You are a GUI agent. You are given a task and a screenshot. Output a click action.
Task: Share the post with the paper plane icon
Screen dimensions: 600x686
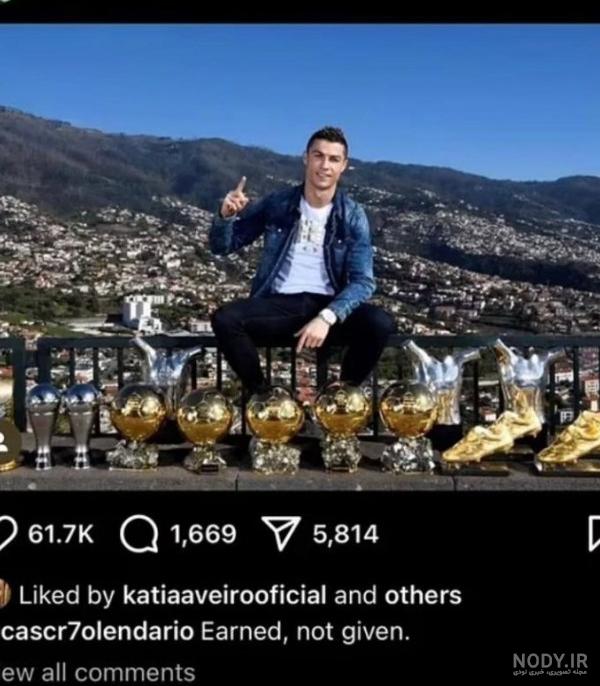pos(281,534)
